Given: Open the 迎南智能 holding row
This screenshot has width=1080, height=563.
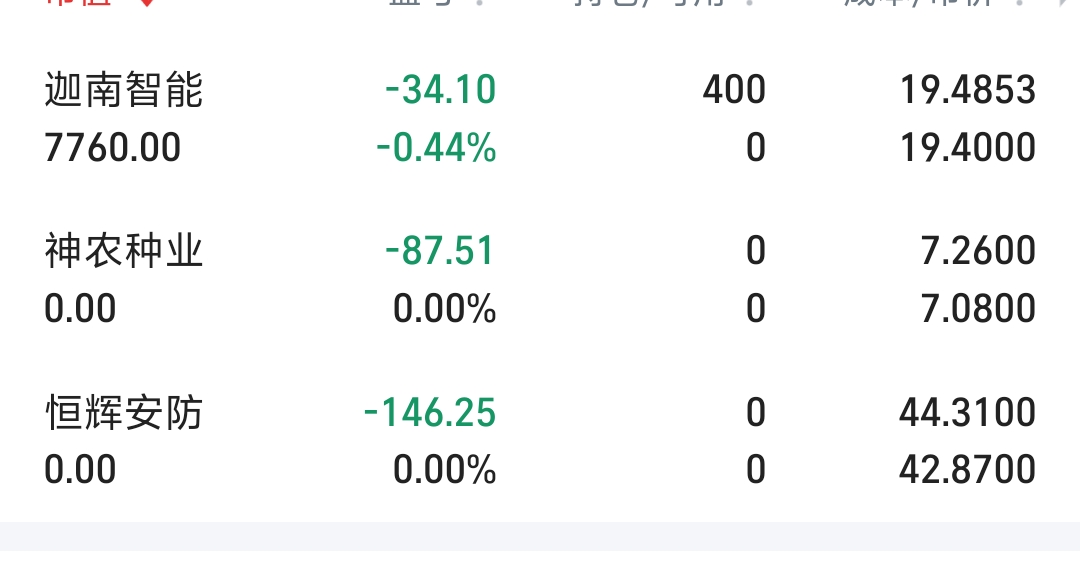Looking at the screenshot, I should [x=540, y=118].
